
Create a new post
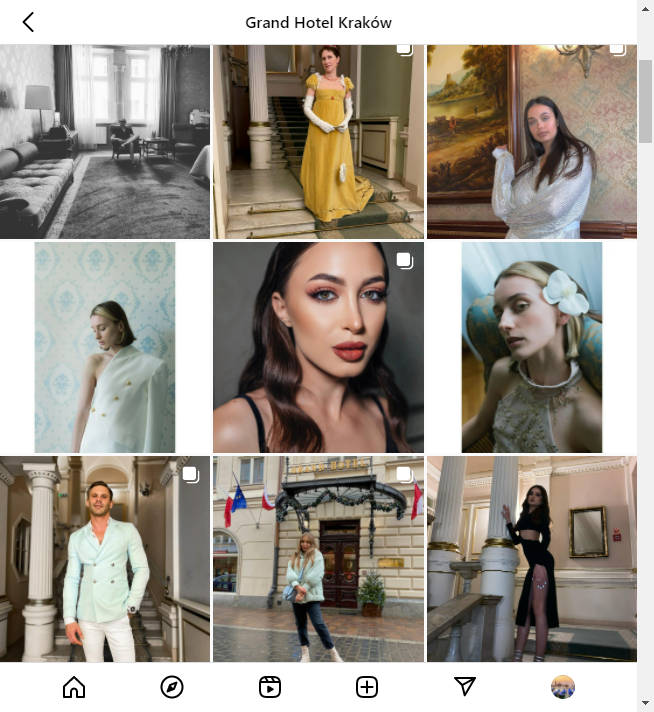coord(367,687)
